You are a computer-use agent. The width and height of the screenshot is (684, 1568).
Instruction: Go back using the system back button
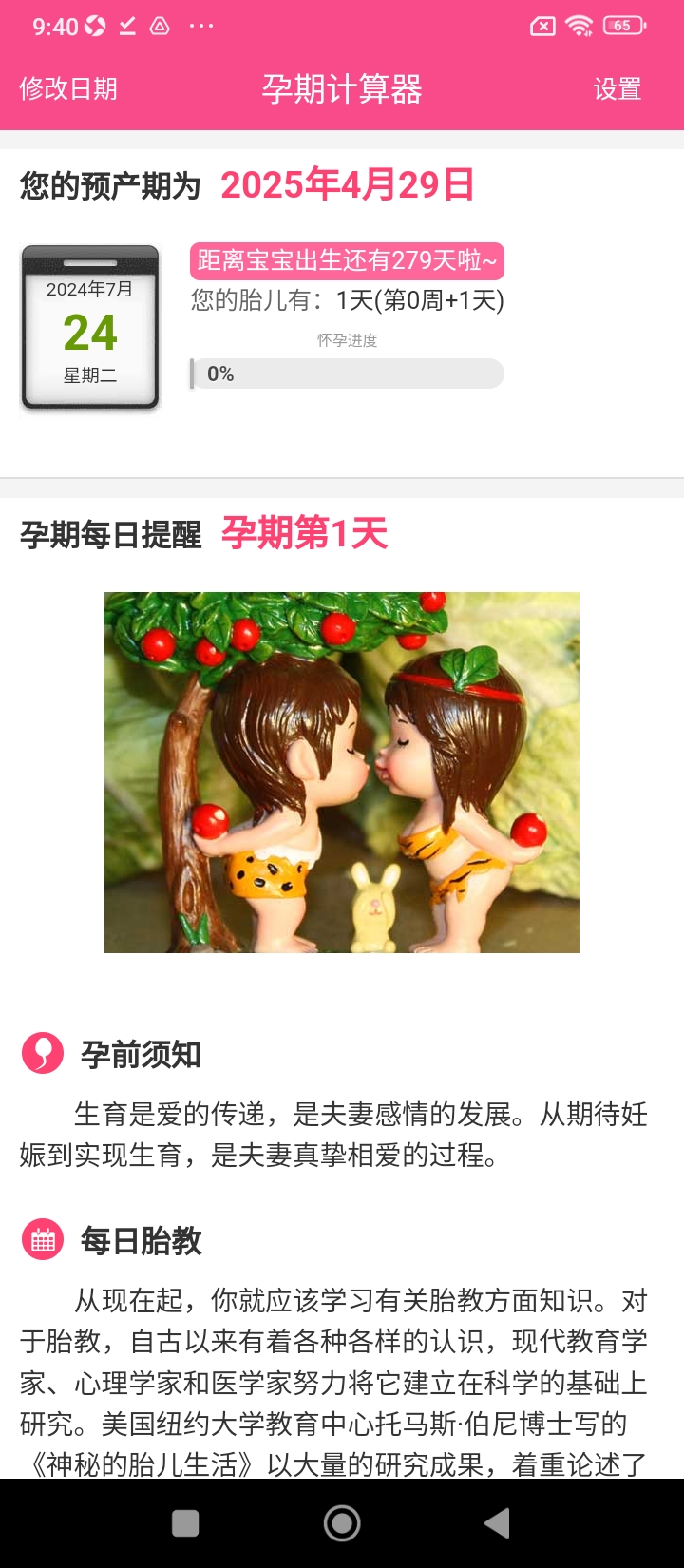pos(497,1523)
